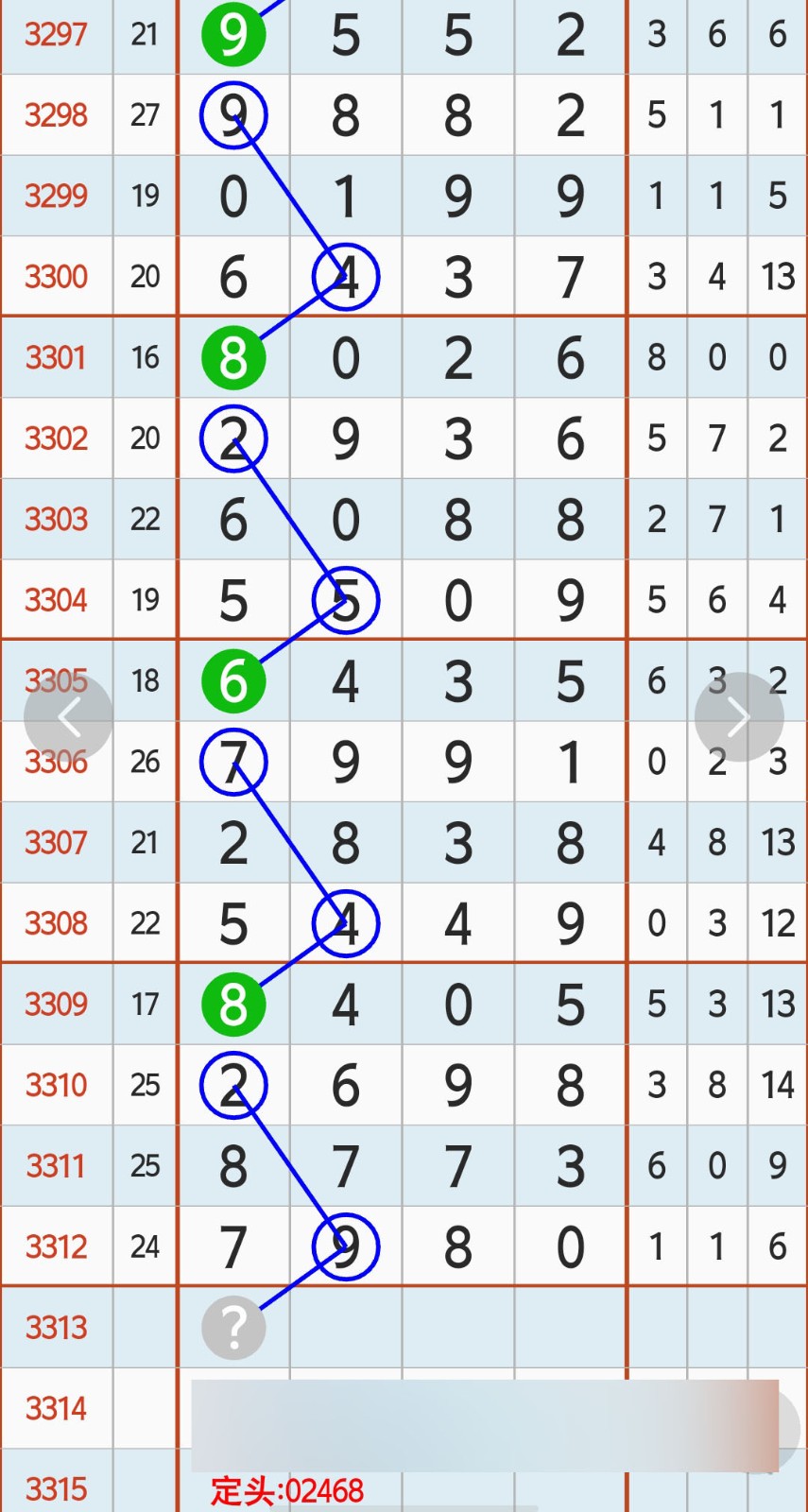Select the row label 3315

point(56,1488)
